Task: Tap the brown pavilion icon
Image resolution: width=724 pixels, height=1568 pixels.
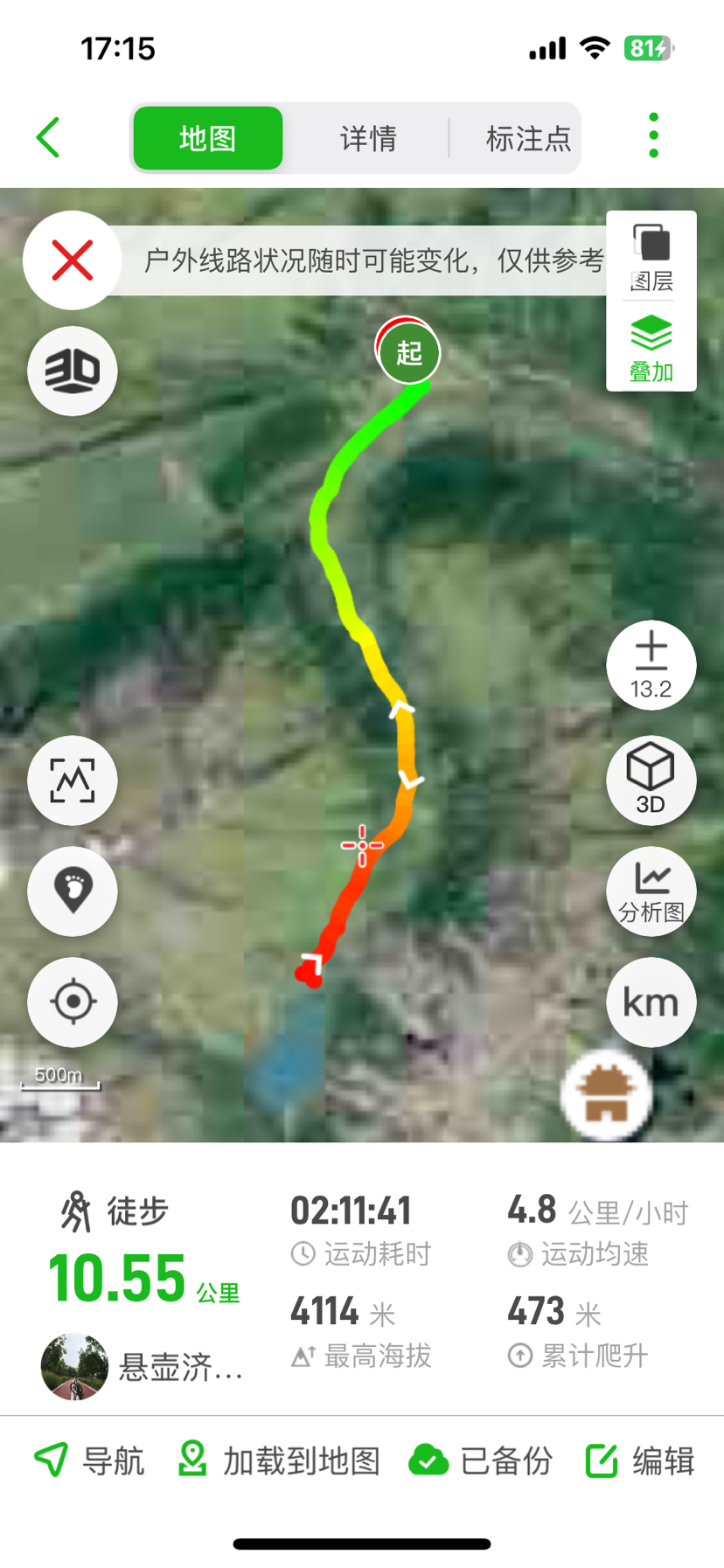Action: (607, 1094)
